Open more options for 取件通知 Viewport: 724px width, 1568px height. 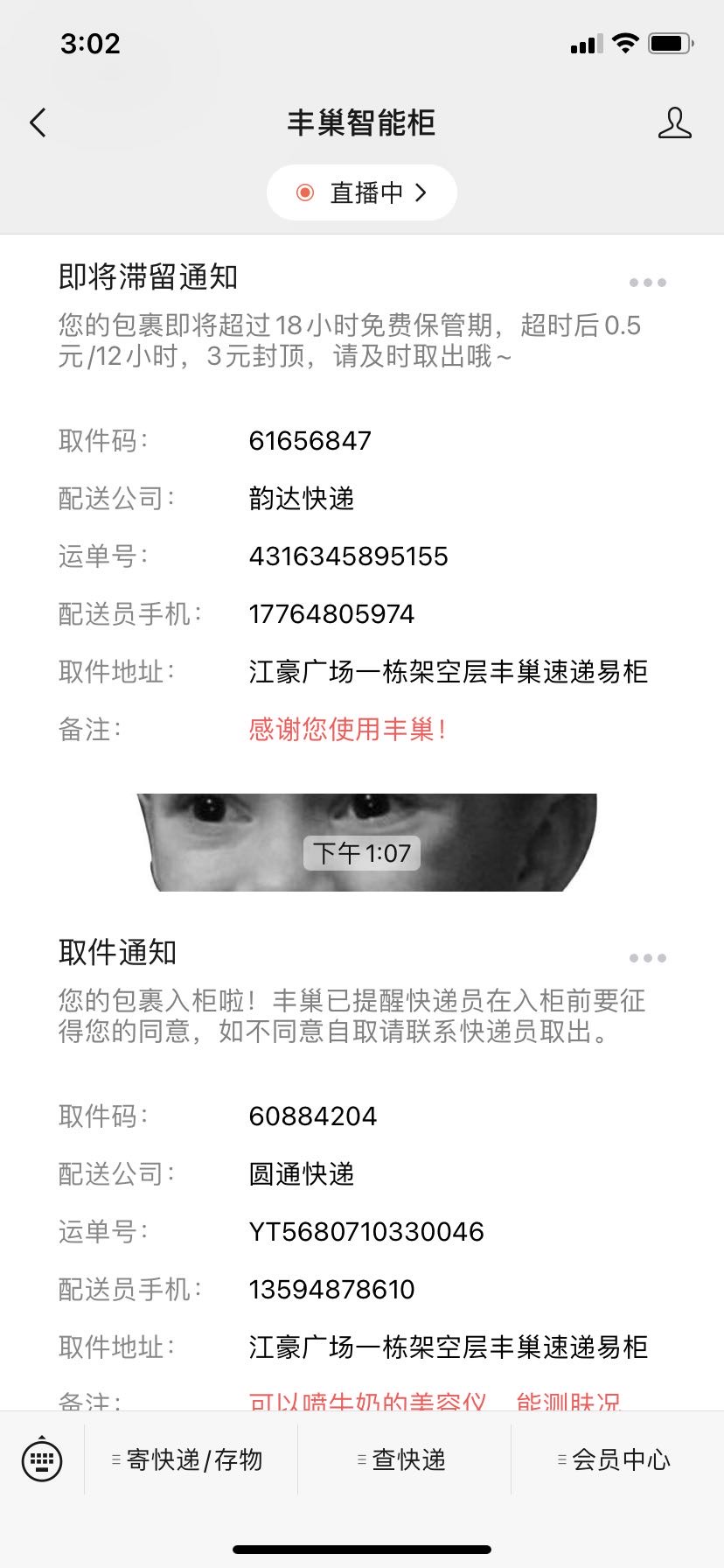coord(647,958)
